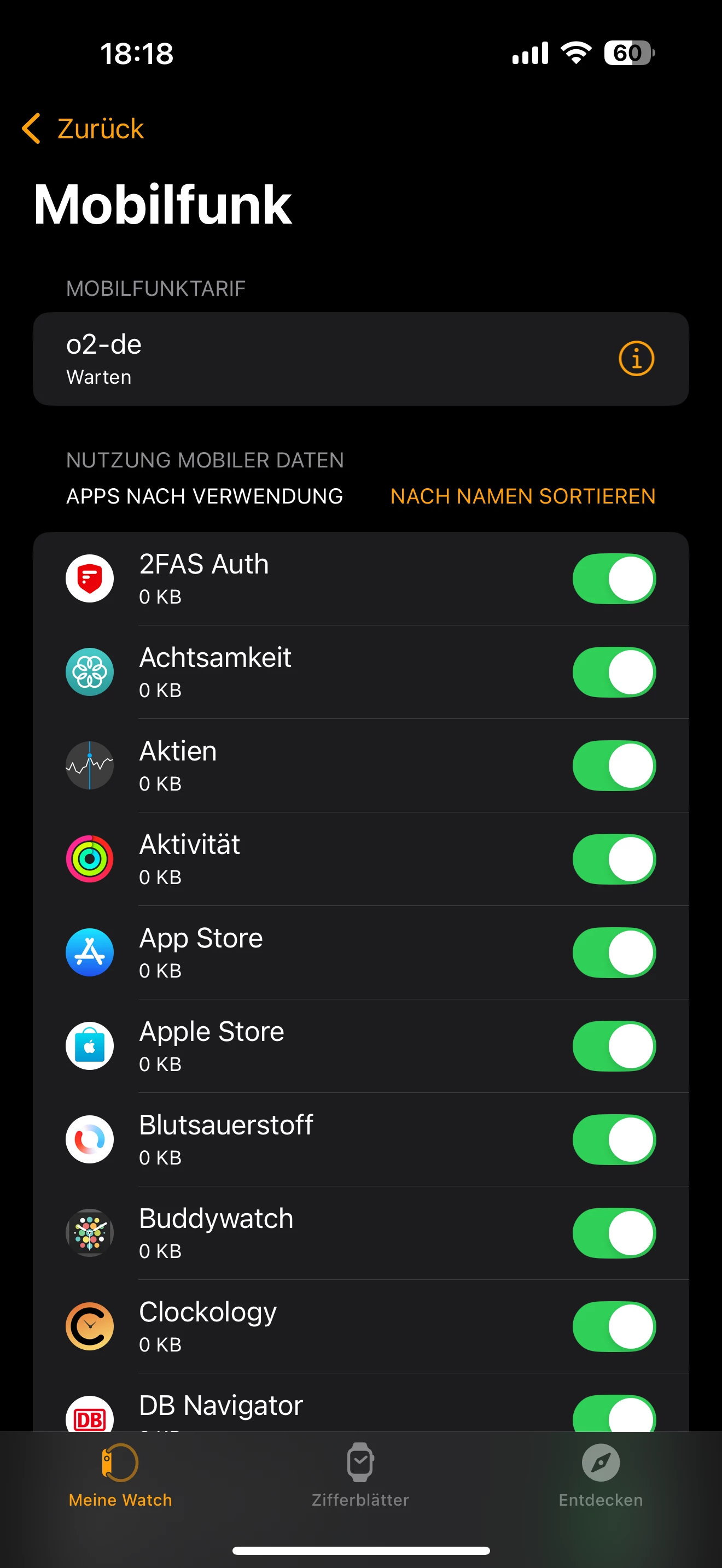Viewport: 722px width, 1568px height.
Task: Turn off Blutsauerstoff mobile data
Action: pos(614,1139)
